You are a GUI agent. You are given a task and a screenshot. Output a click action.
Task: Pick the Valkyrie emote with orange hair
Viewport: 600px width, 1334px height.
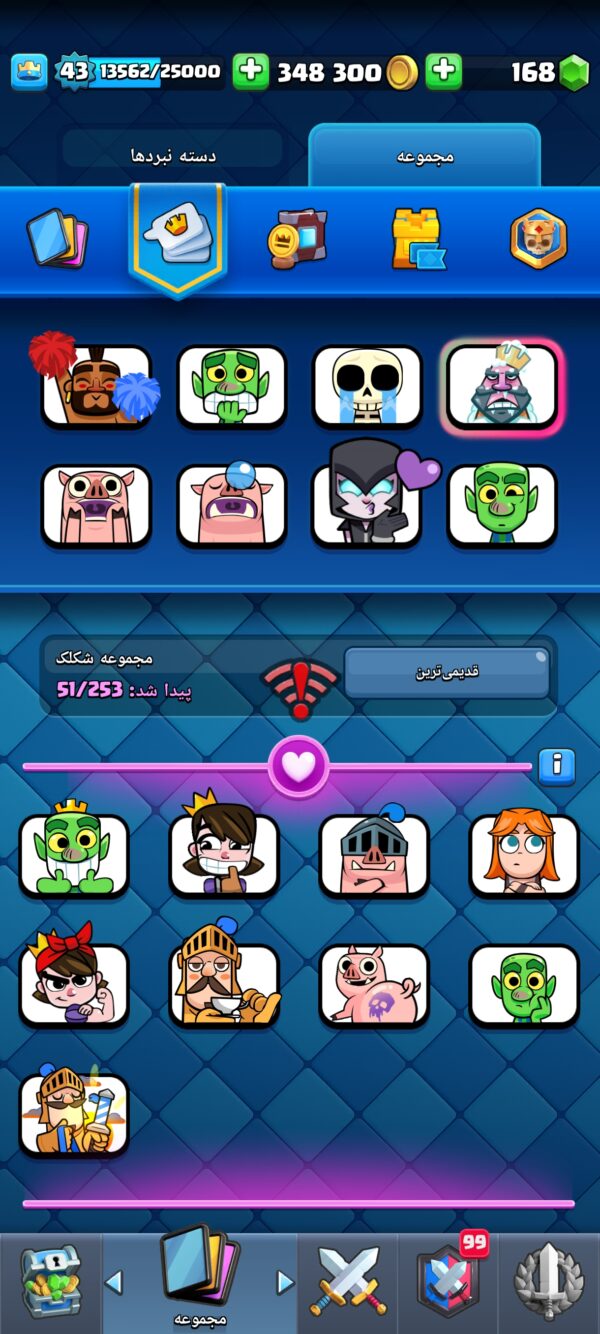point(524,853)
